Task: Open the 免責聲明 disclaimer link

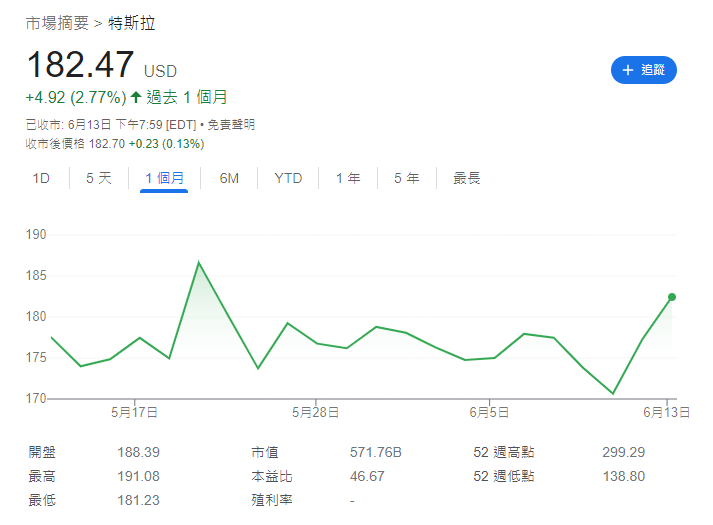Action: pos(232,125)
